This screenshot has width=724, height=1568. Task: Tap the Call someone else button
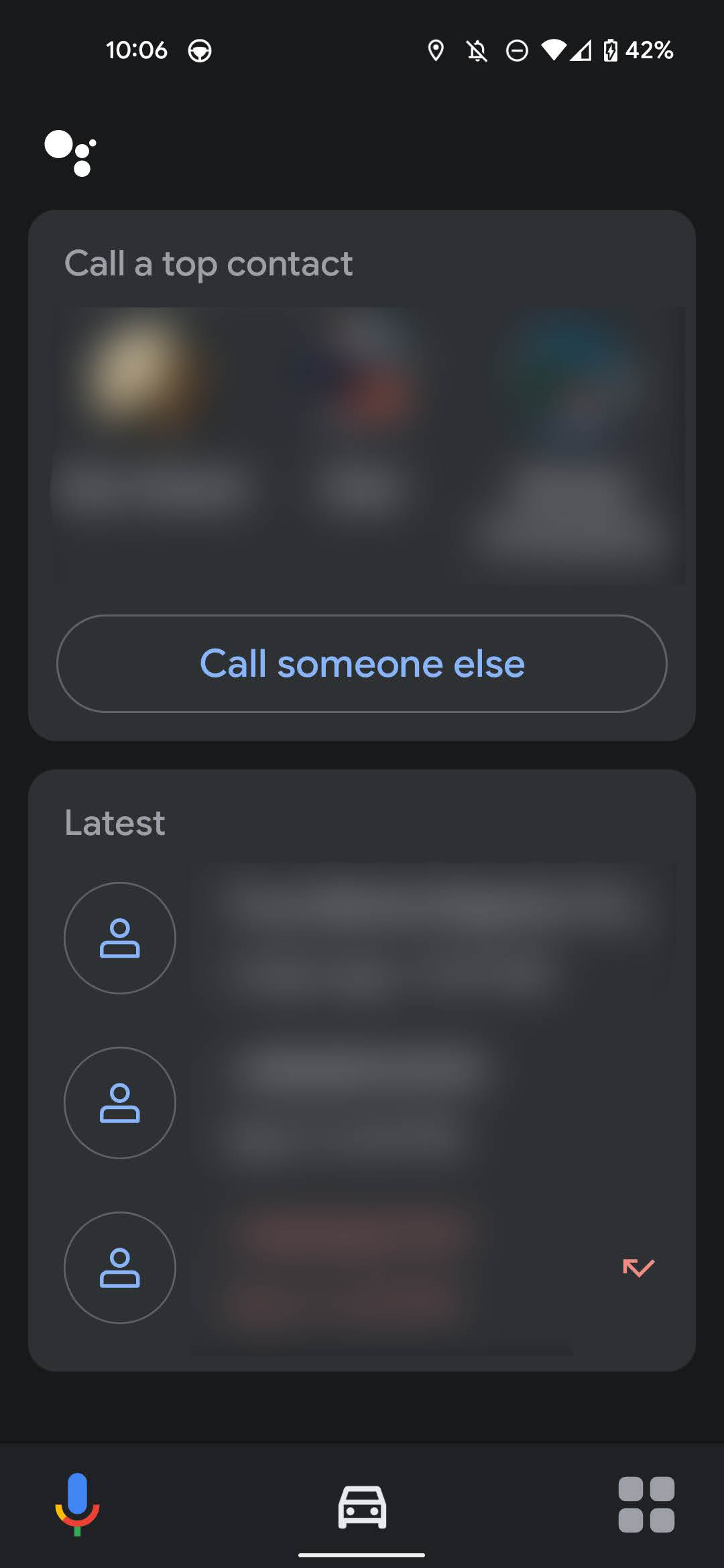[362, 663]
